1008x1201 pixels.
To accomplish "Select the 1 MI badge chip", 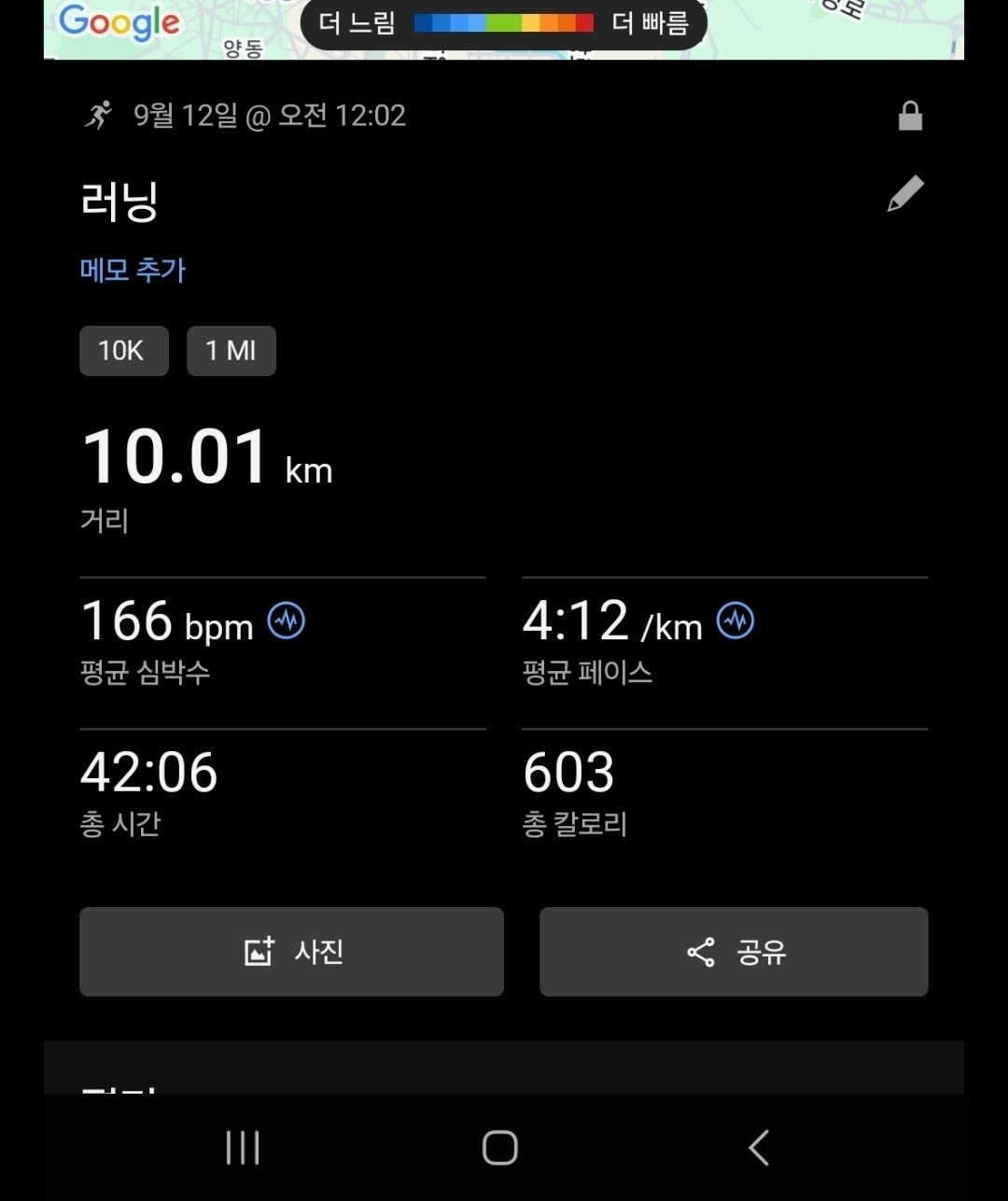I will pos(231,351).
